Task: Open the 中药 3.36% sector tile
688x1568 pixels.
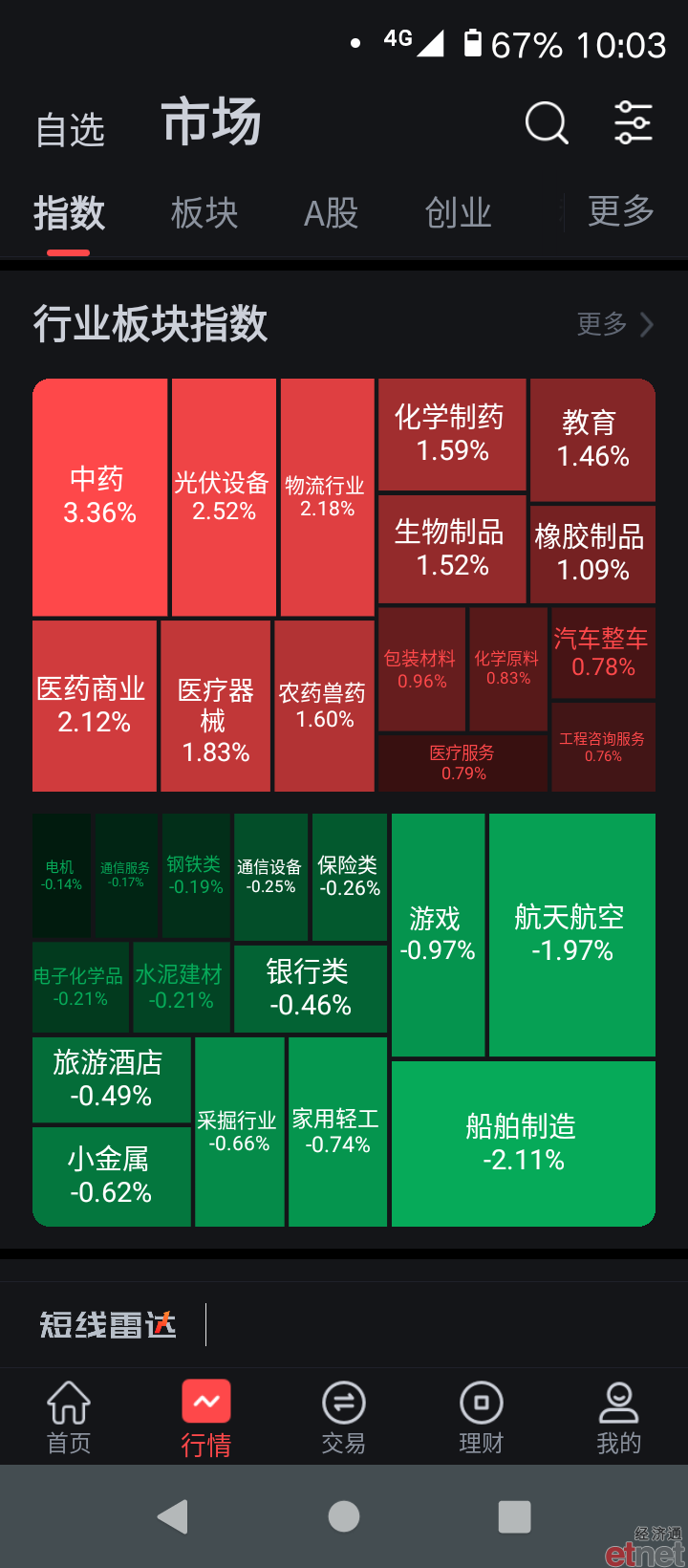Action: (x=100, y=497)
